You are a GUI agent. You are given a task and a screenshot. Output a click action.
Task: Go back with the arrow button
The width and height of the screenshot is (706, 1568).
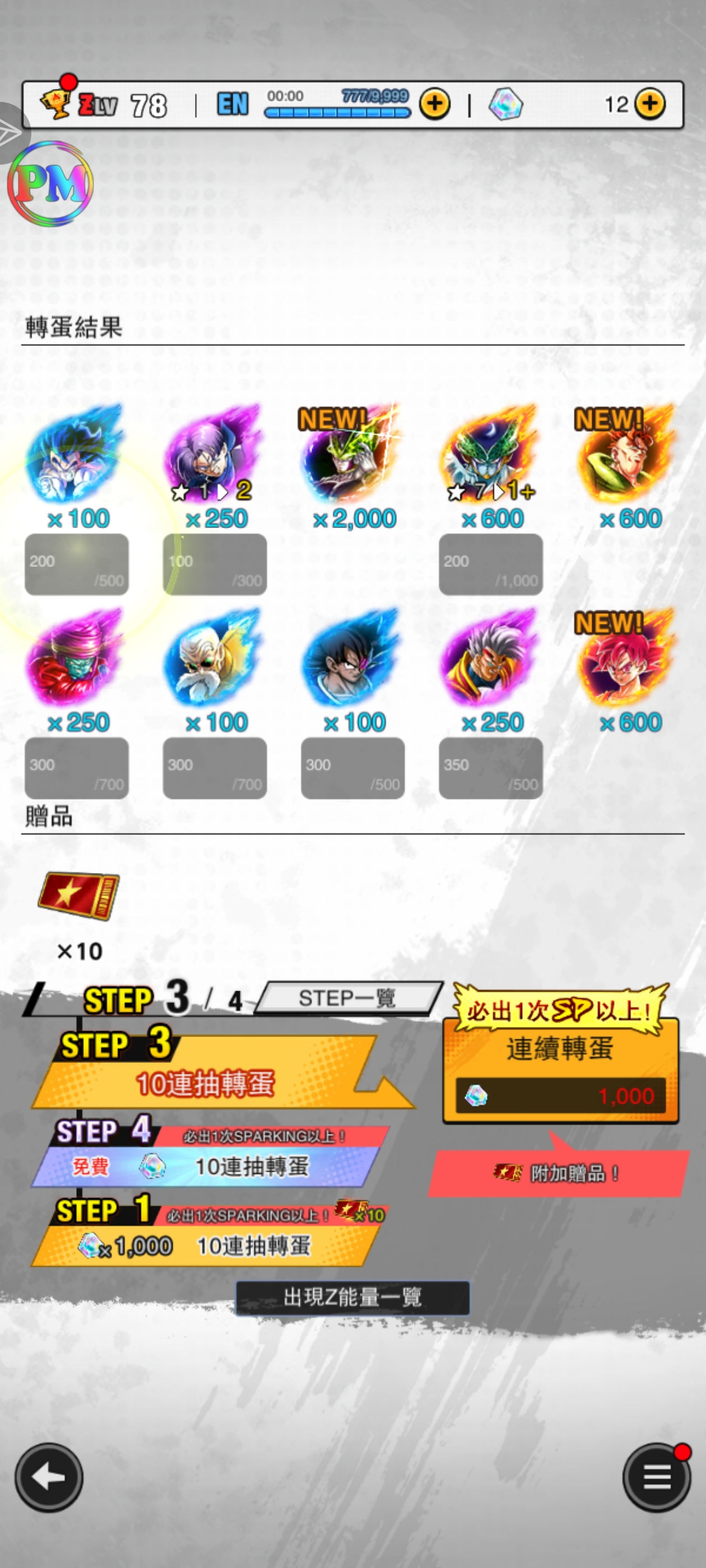pos(49,1477)
